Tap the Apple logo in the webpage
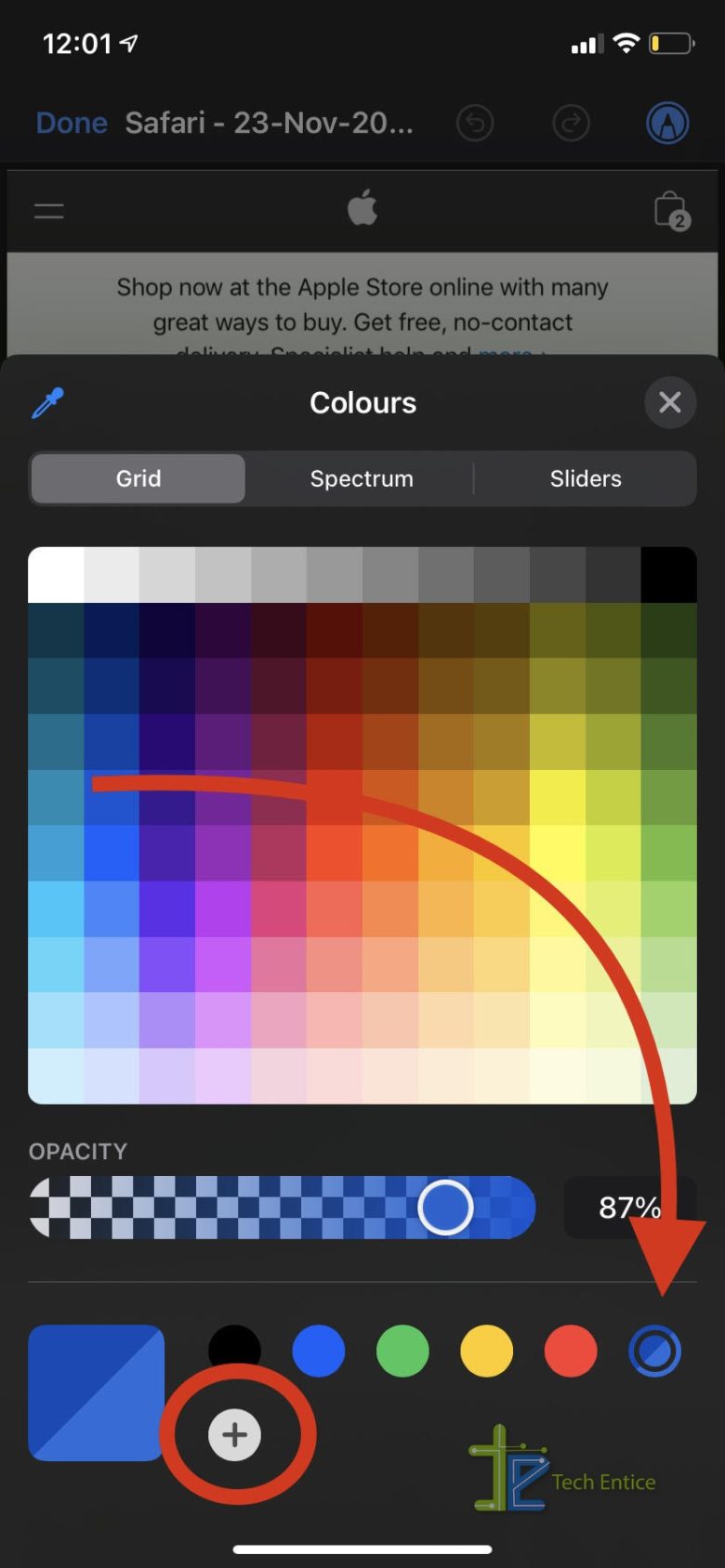 [x=362, y=206]
